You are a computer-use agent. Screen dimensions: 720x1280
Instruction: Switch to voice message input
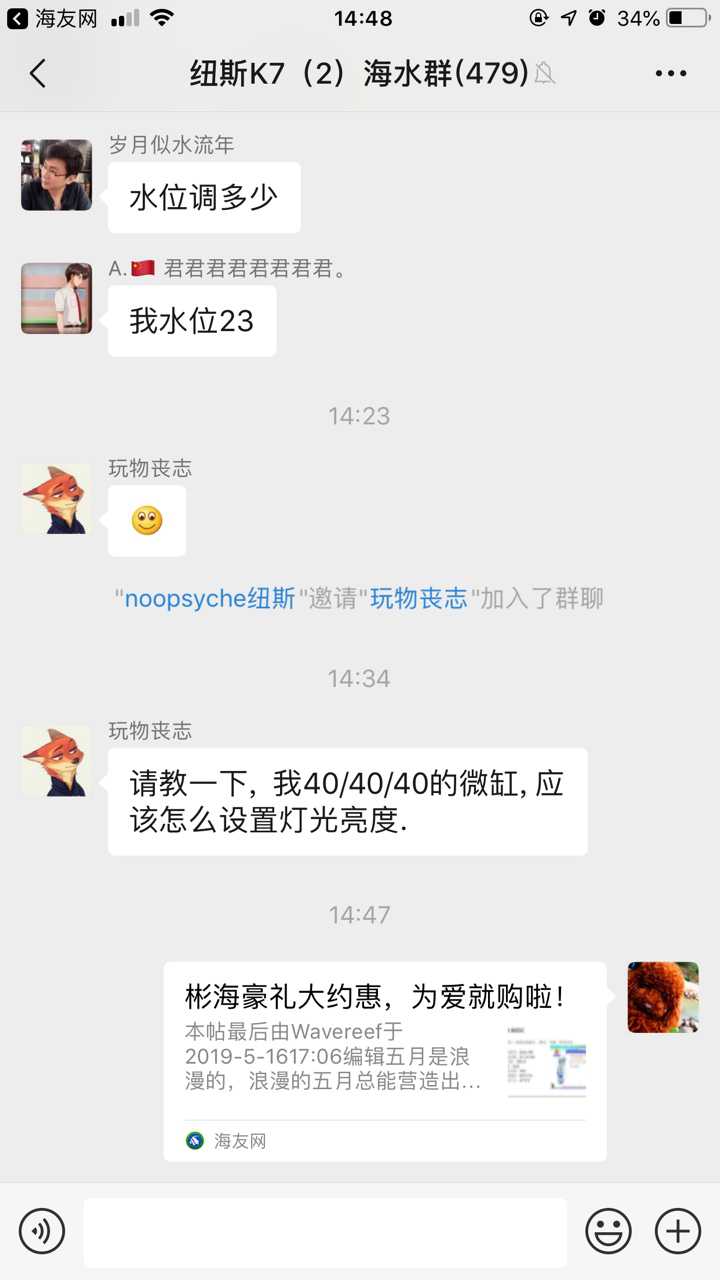click(x=41, y=1230)
